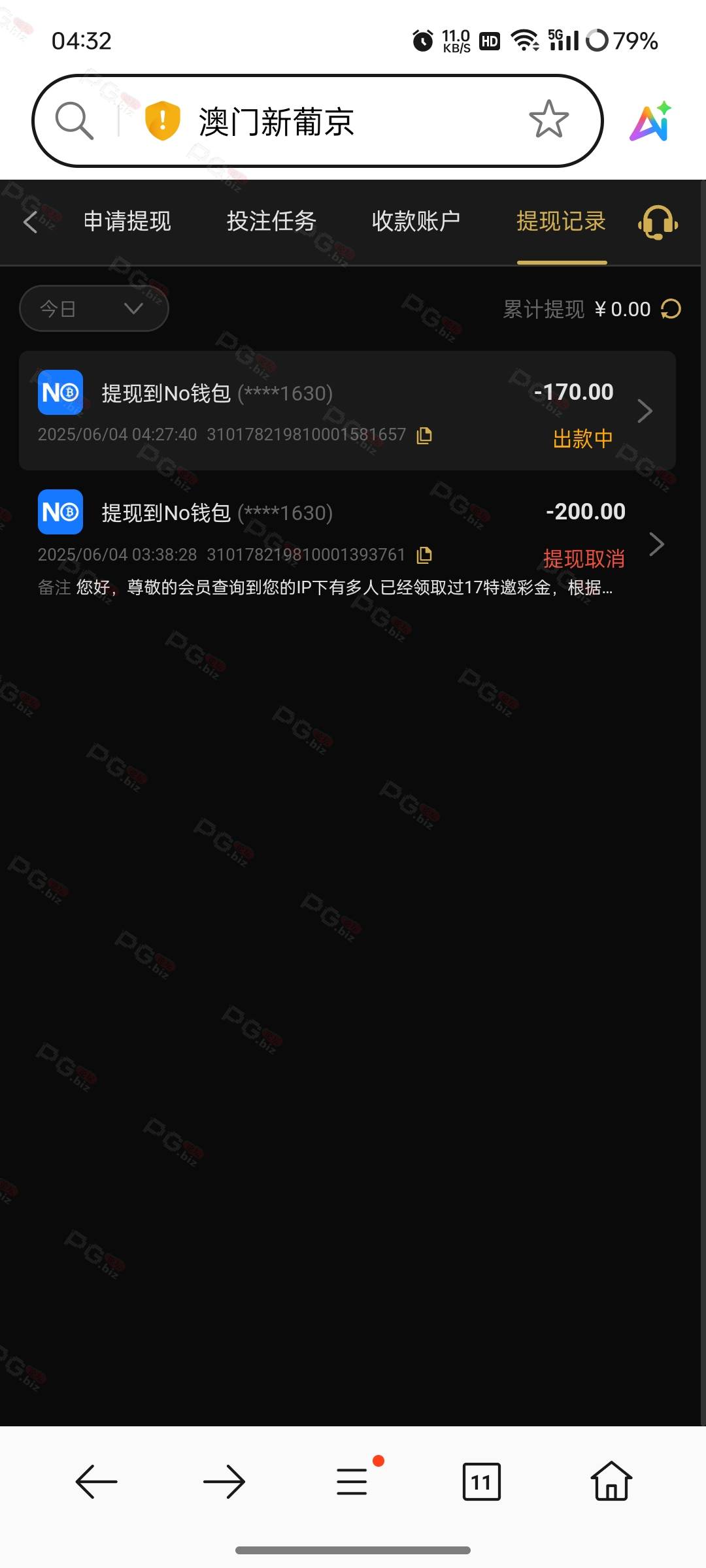The image size is (706, 1568).
Task: Select the 收款账户 tab
Action: [x=416, y=221]
